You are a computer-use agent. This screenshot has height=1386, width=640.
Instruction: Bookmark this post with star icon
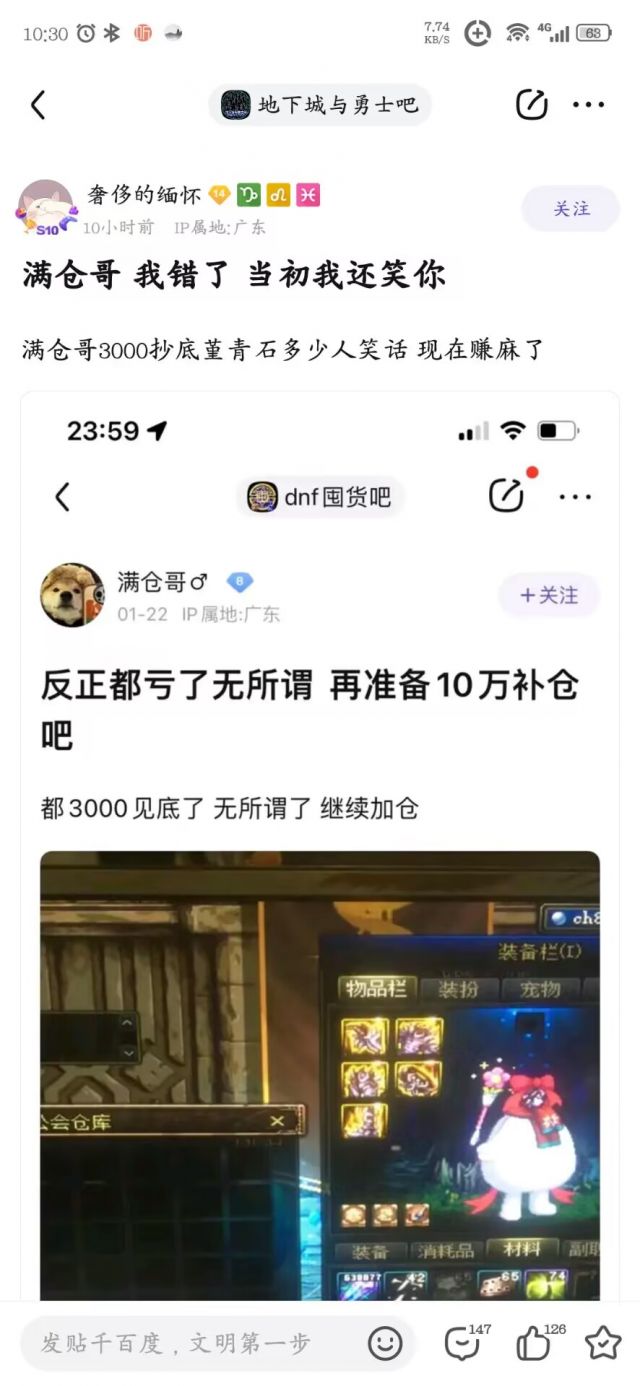603,1342
